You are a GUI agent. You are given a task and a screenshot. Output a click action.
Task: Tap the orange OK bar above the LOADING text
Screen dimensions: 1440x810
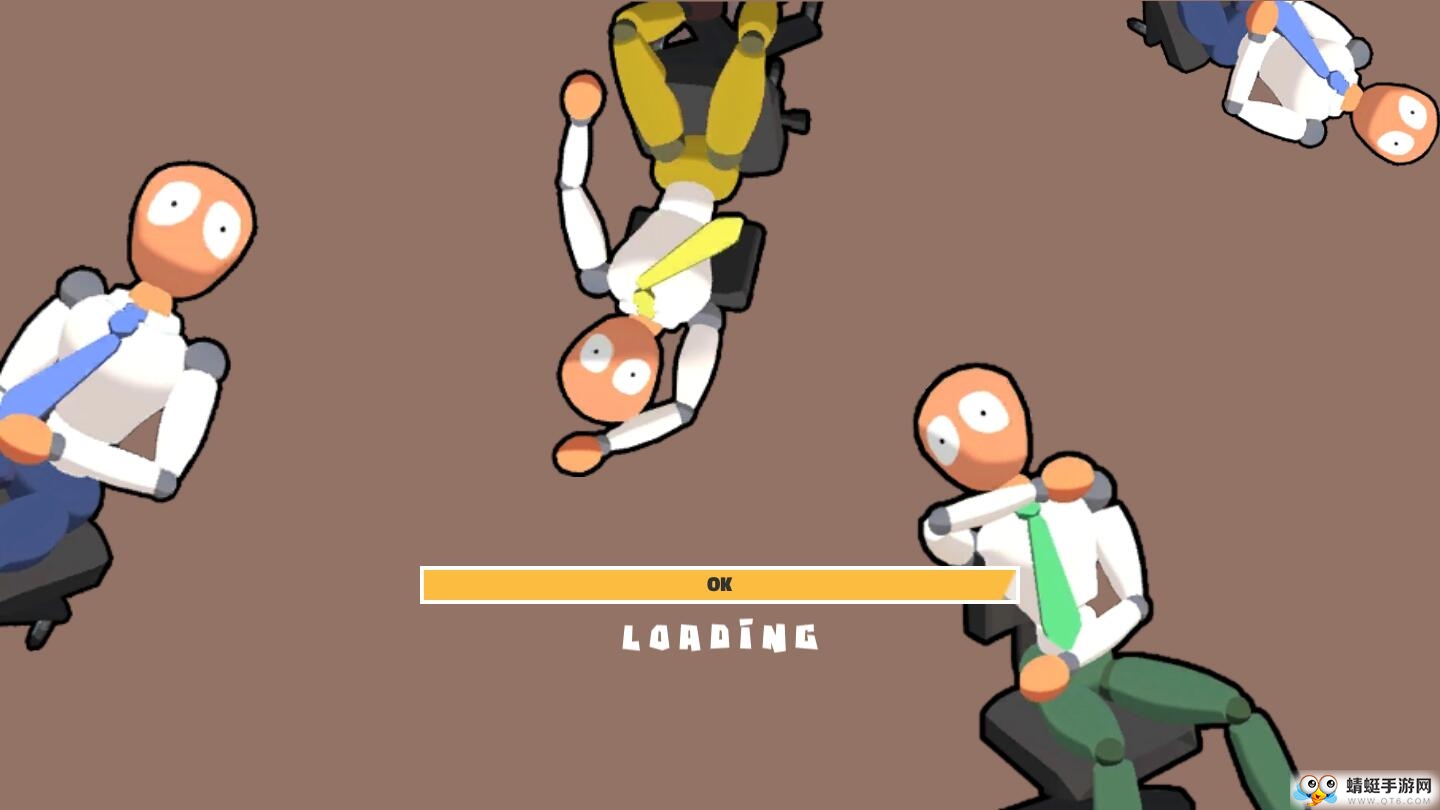click(x=719, y=585)
